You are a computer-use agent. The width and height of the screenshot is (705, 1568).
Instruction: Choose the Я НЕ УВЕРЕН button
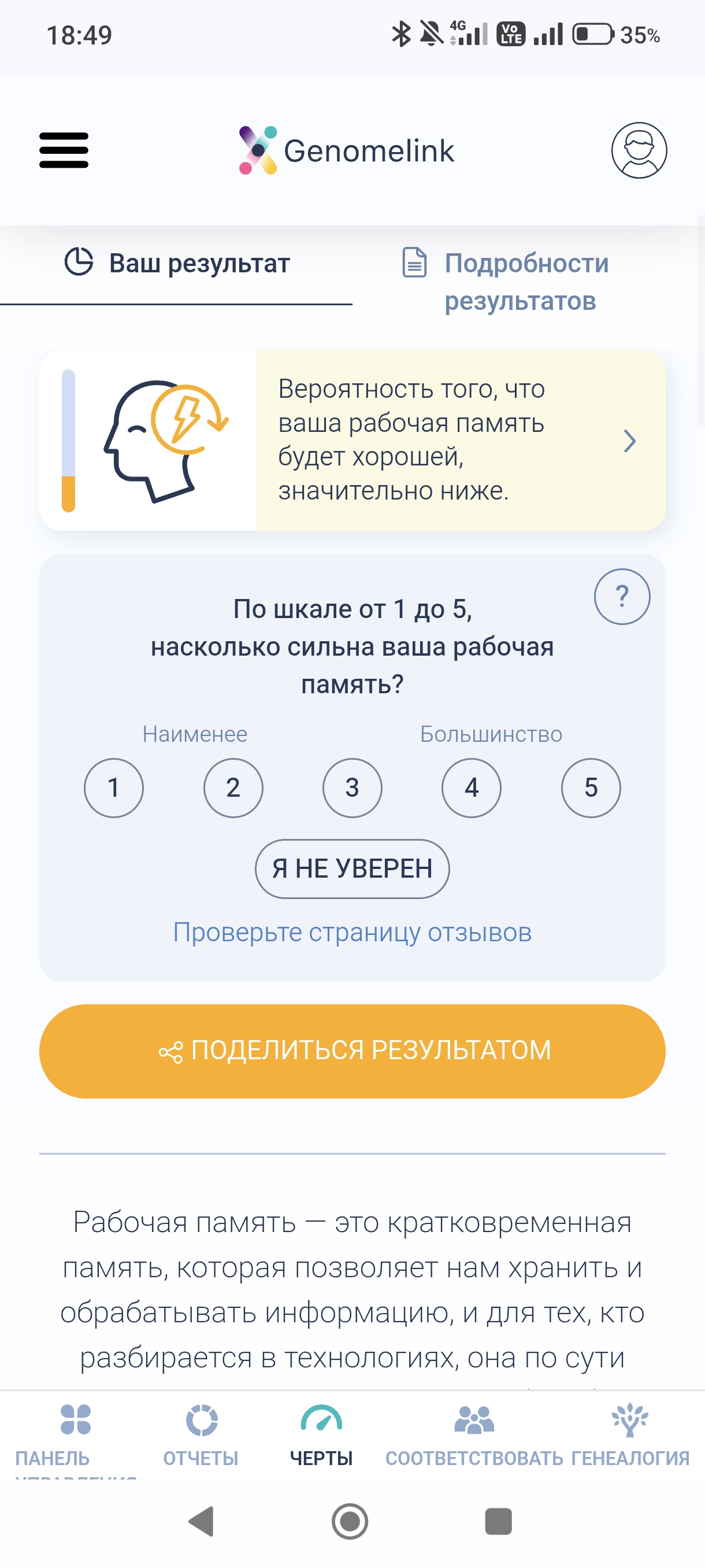pyautogui.click(x=352, y=868)
